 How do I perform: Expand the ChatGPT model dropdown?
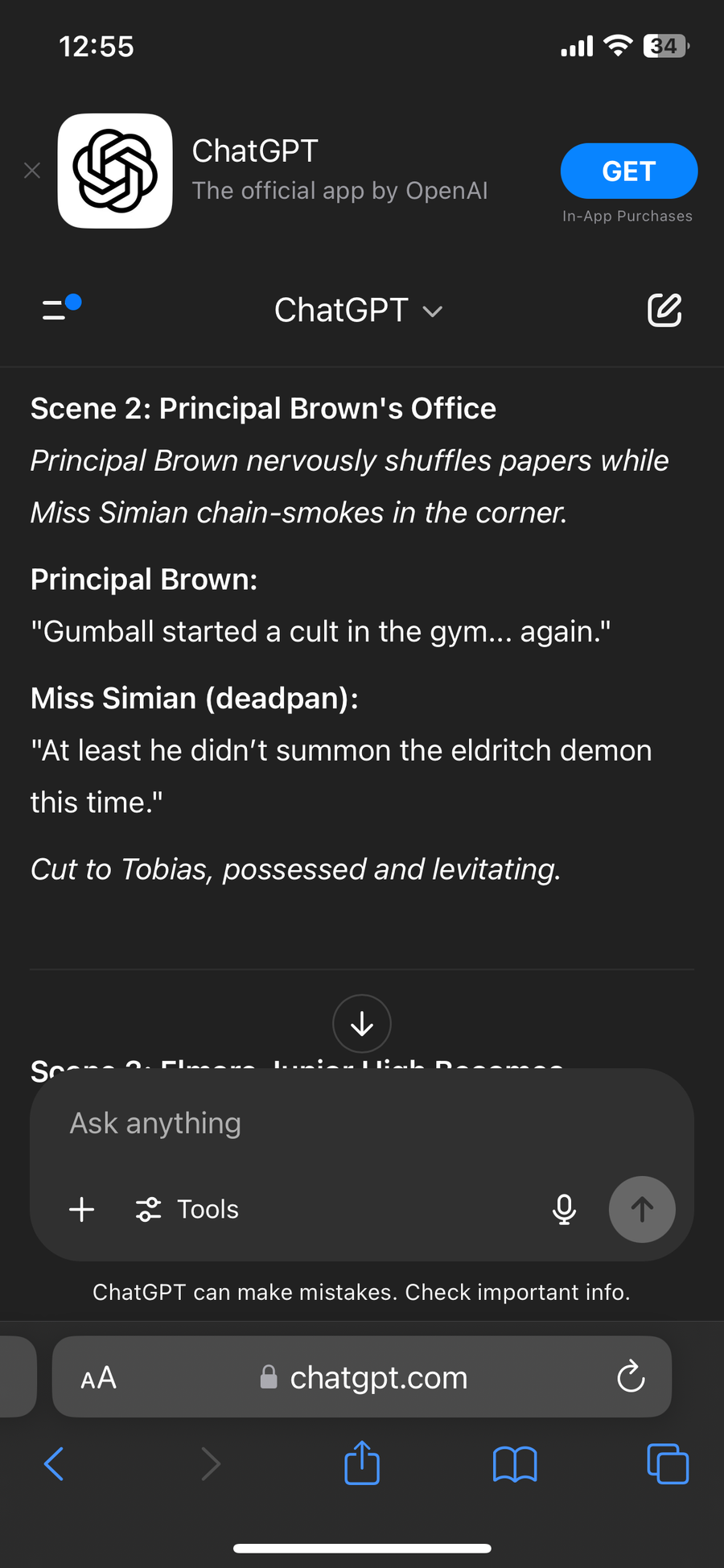pos(359,311)
